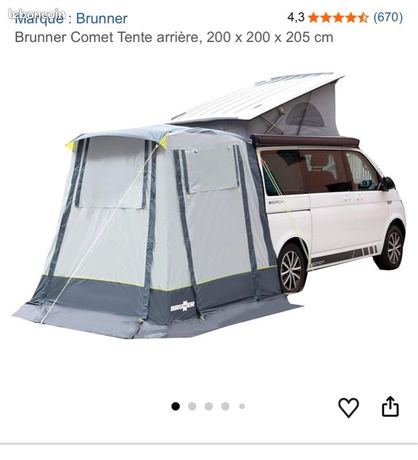This screenshot has height=460, width=418.
Task: Add the tent to favorites with heart icon
Action: [x=348, y=407]
